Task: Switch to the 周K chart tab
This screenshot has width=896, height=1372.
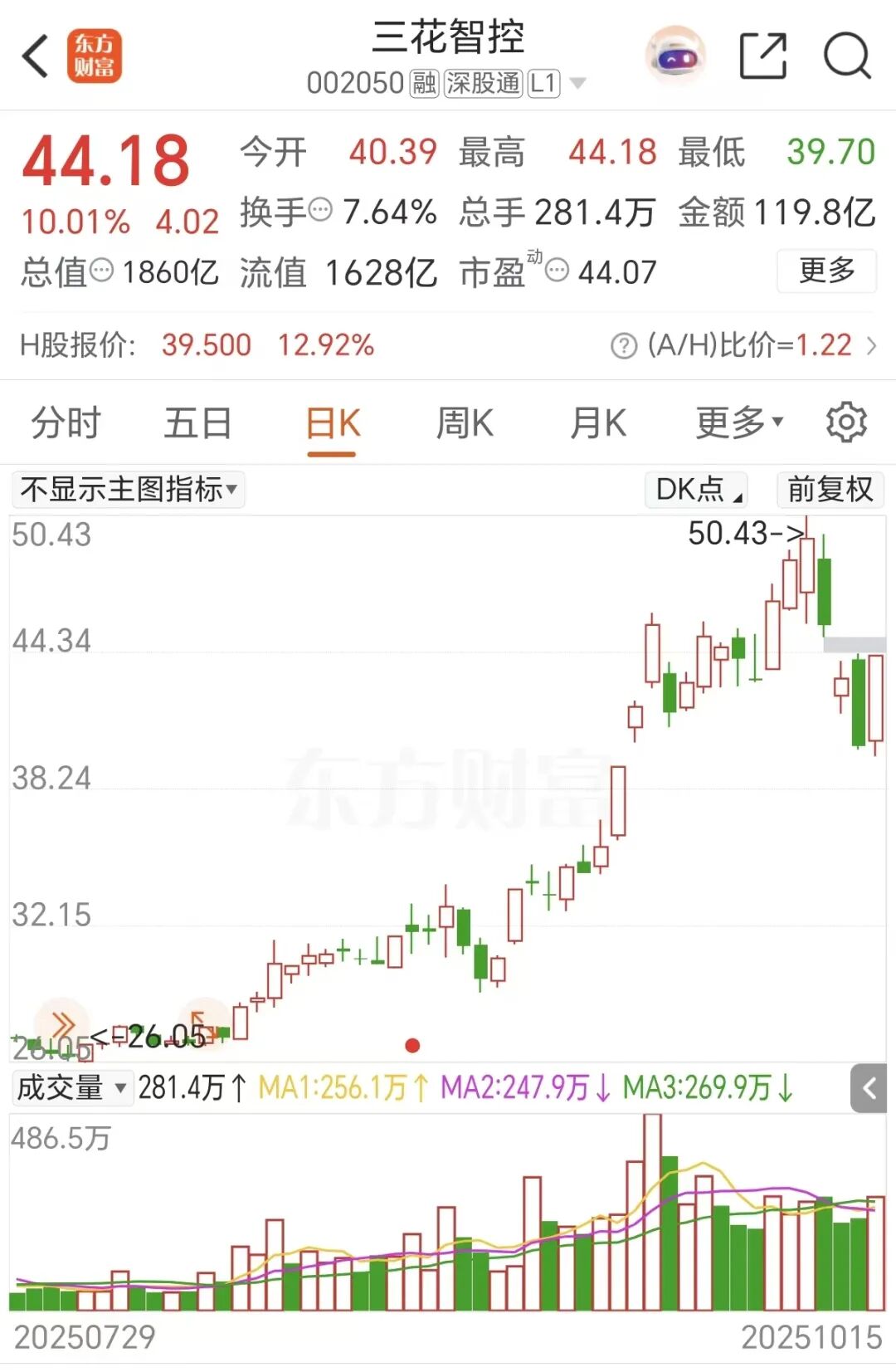Action: coord(465,423)
